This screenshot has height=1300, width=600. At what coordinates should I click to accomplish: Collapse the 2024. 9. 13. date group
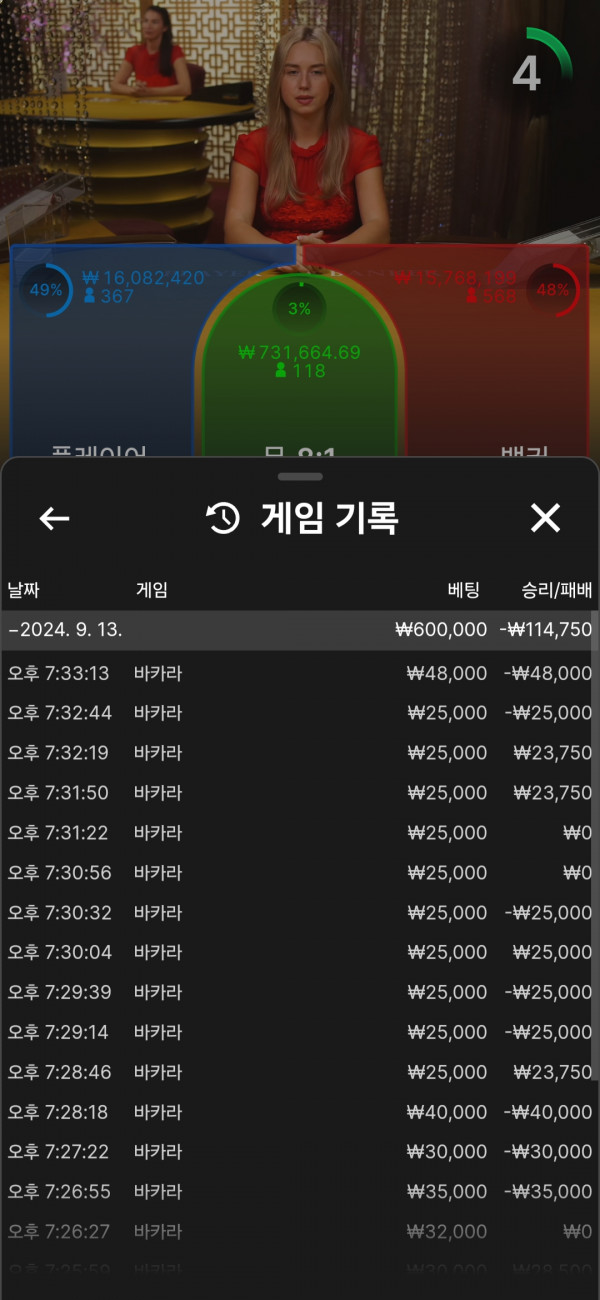pos(300,631)
